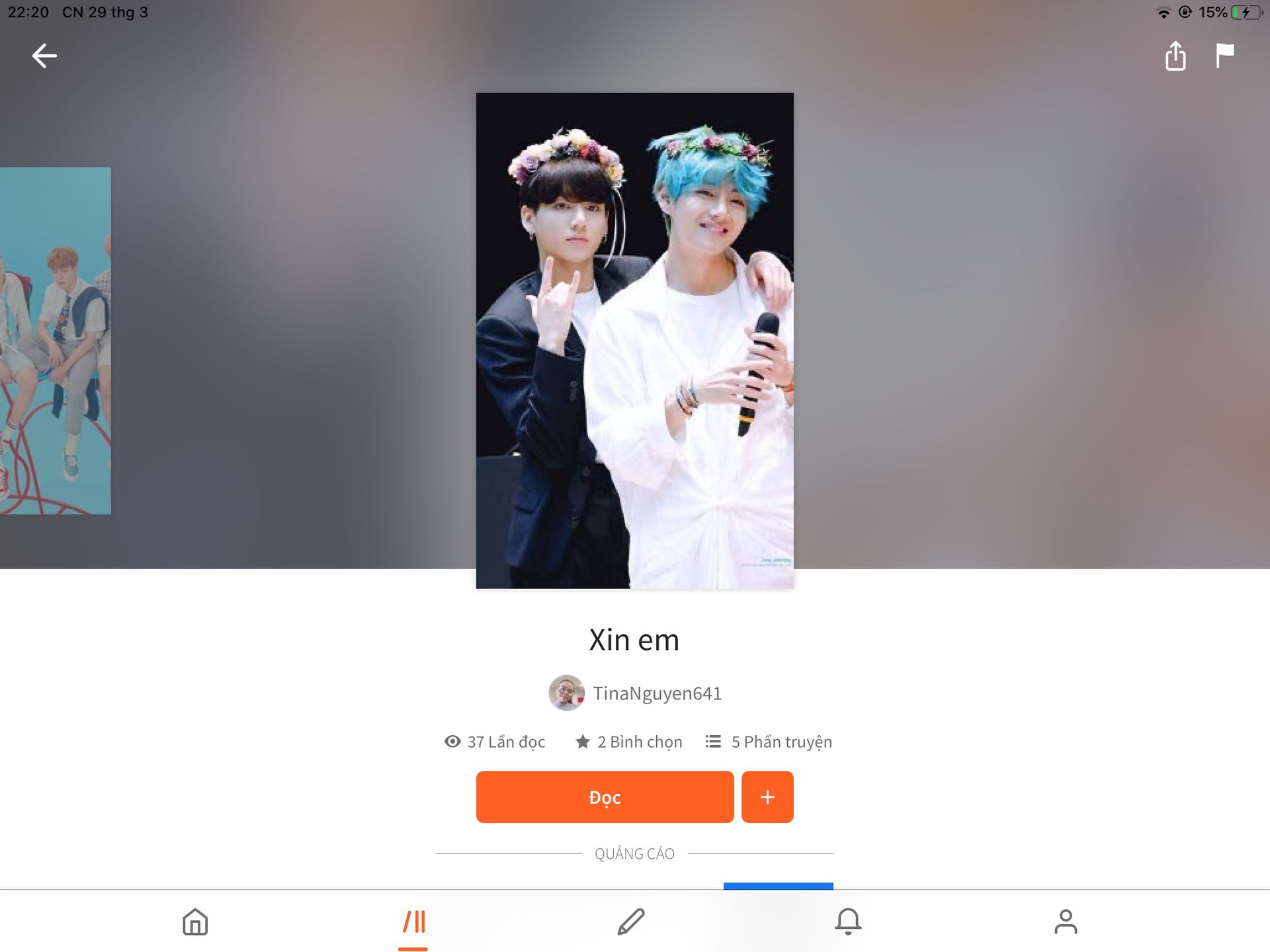
Task: Open the Xin em story cover
Action: (x=634, y=340)
